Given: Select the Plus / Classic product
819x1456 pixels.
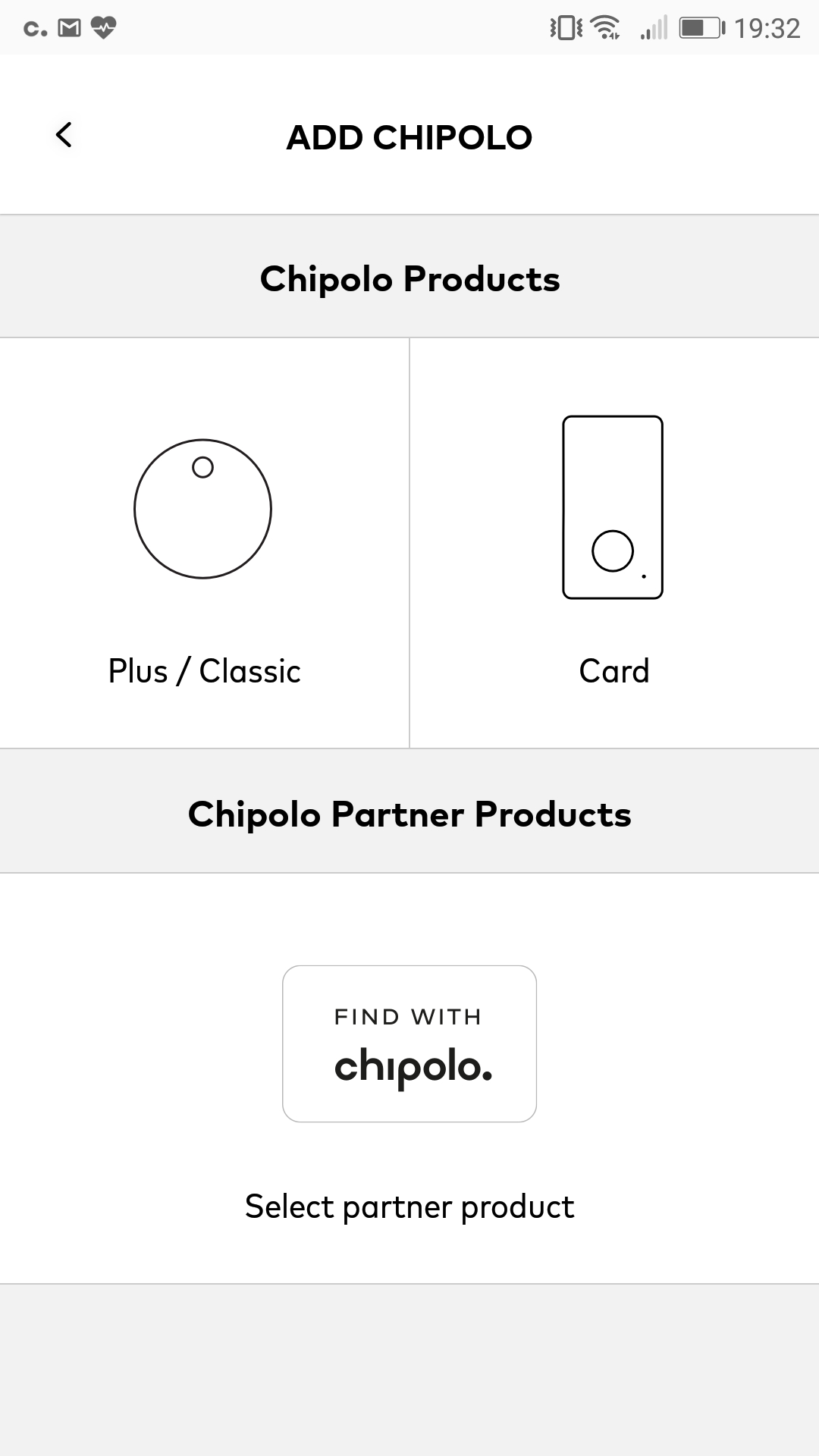Looking at the screenshot, I should pos(204,543).
